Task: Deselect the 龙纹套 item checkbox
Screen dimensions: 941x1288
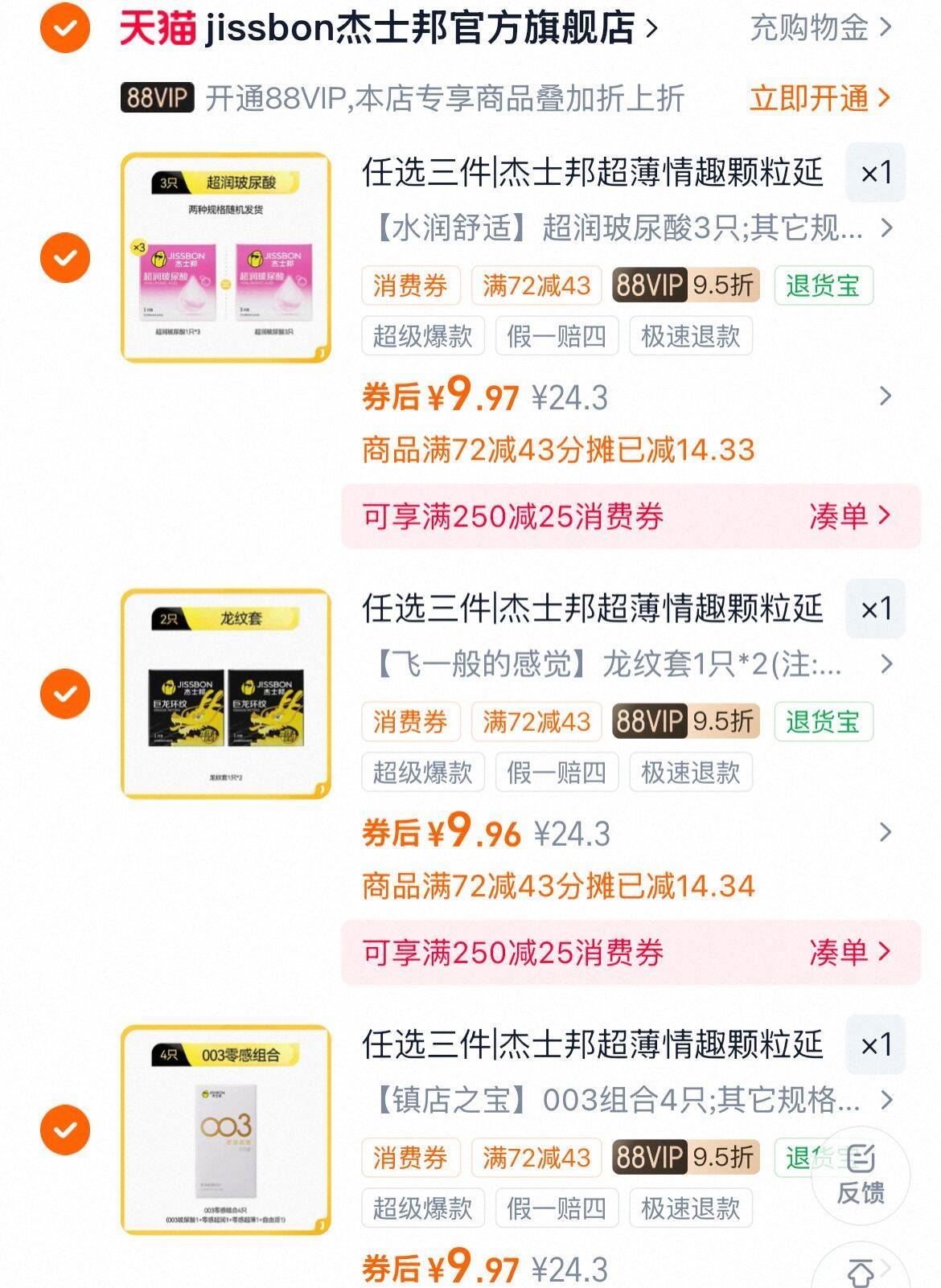Action: tap(65, 693)
